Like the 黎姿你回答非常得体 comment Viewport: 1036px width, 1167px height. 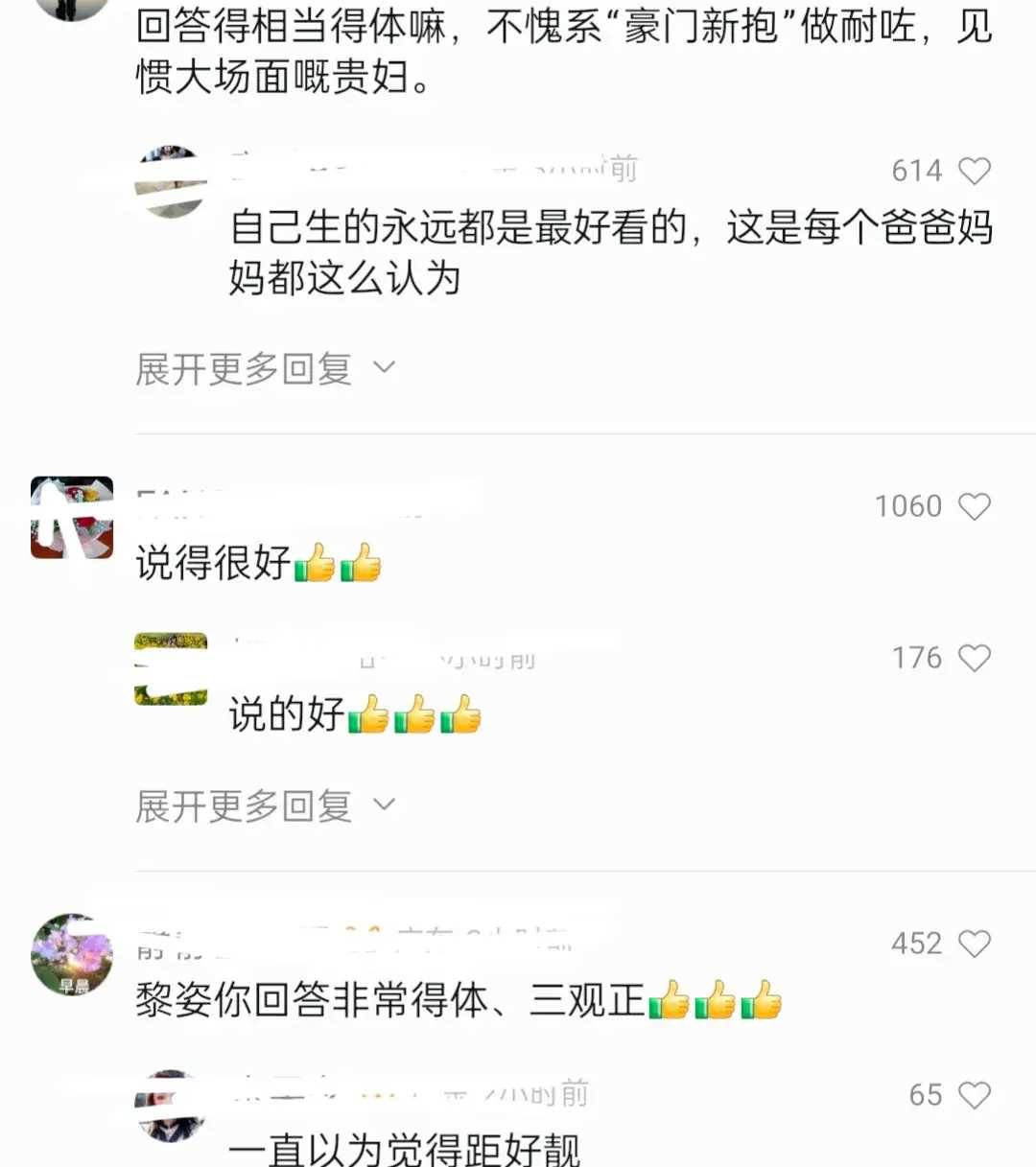pyautogui.click(x=975, y=944)
